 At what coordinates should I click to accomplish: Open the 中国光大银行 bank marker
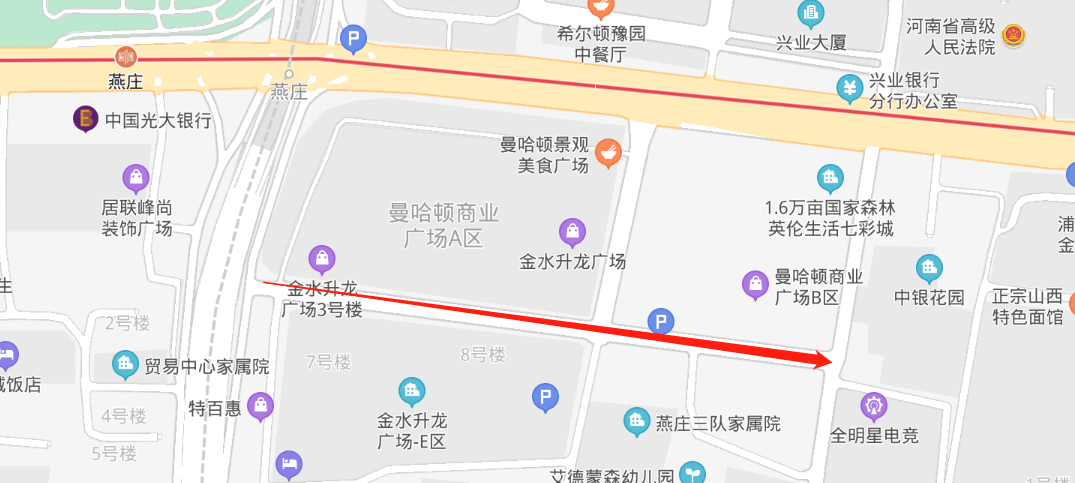pyautogui.click(x=86, y=119)
